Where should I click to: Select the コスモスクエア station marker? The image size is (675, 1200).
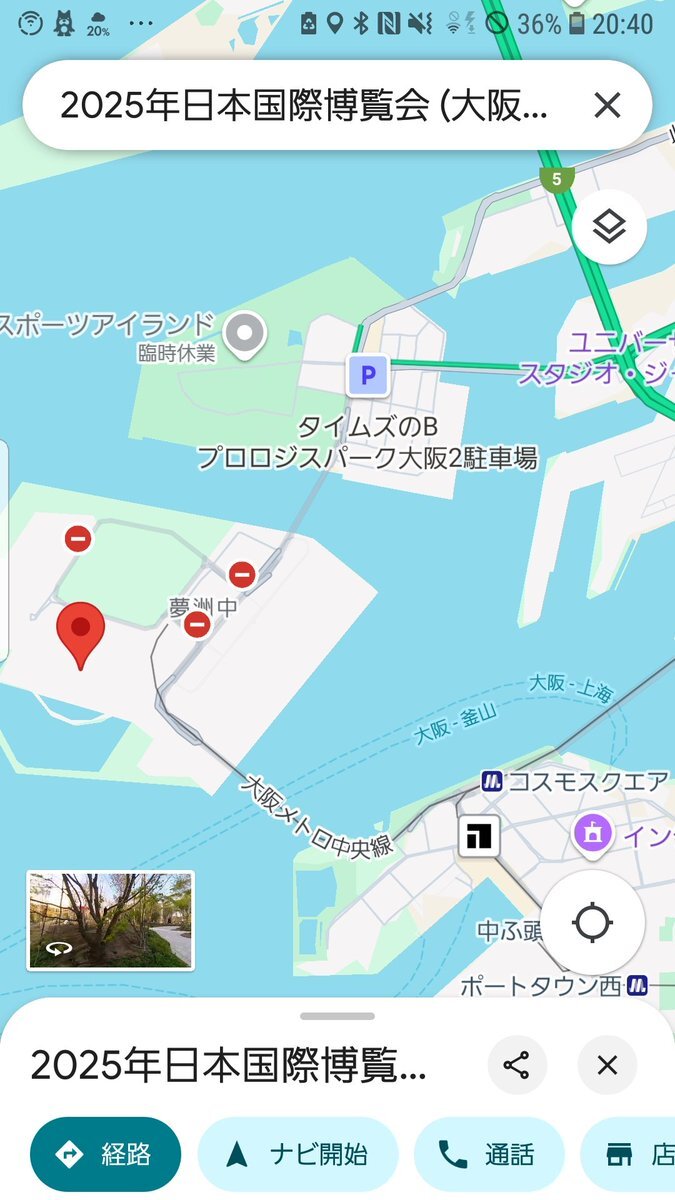pyautogui.click(x=491, y=781)
